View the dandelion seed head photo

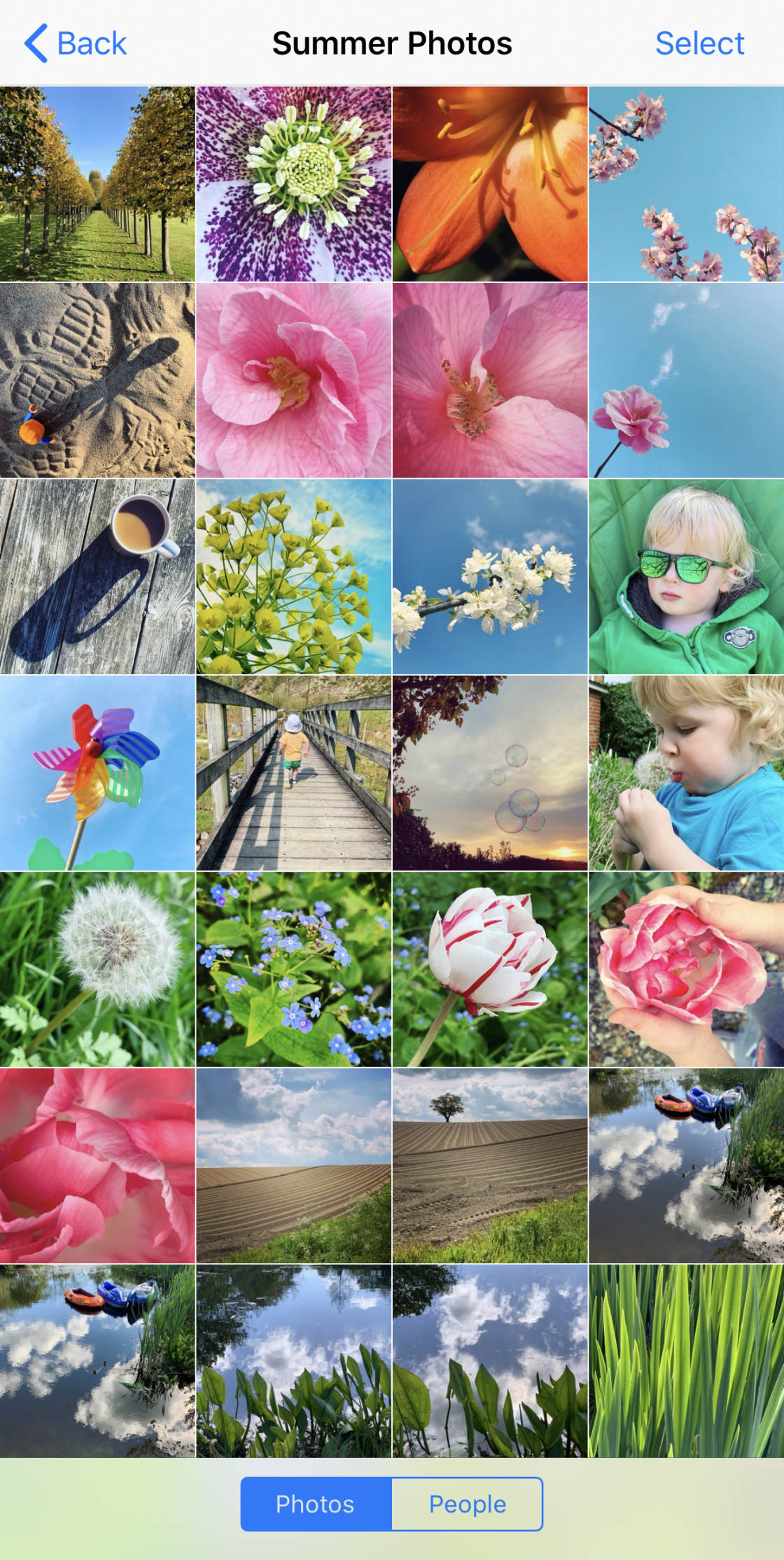click(x=97, y=969)
